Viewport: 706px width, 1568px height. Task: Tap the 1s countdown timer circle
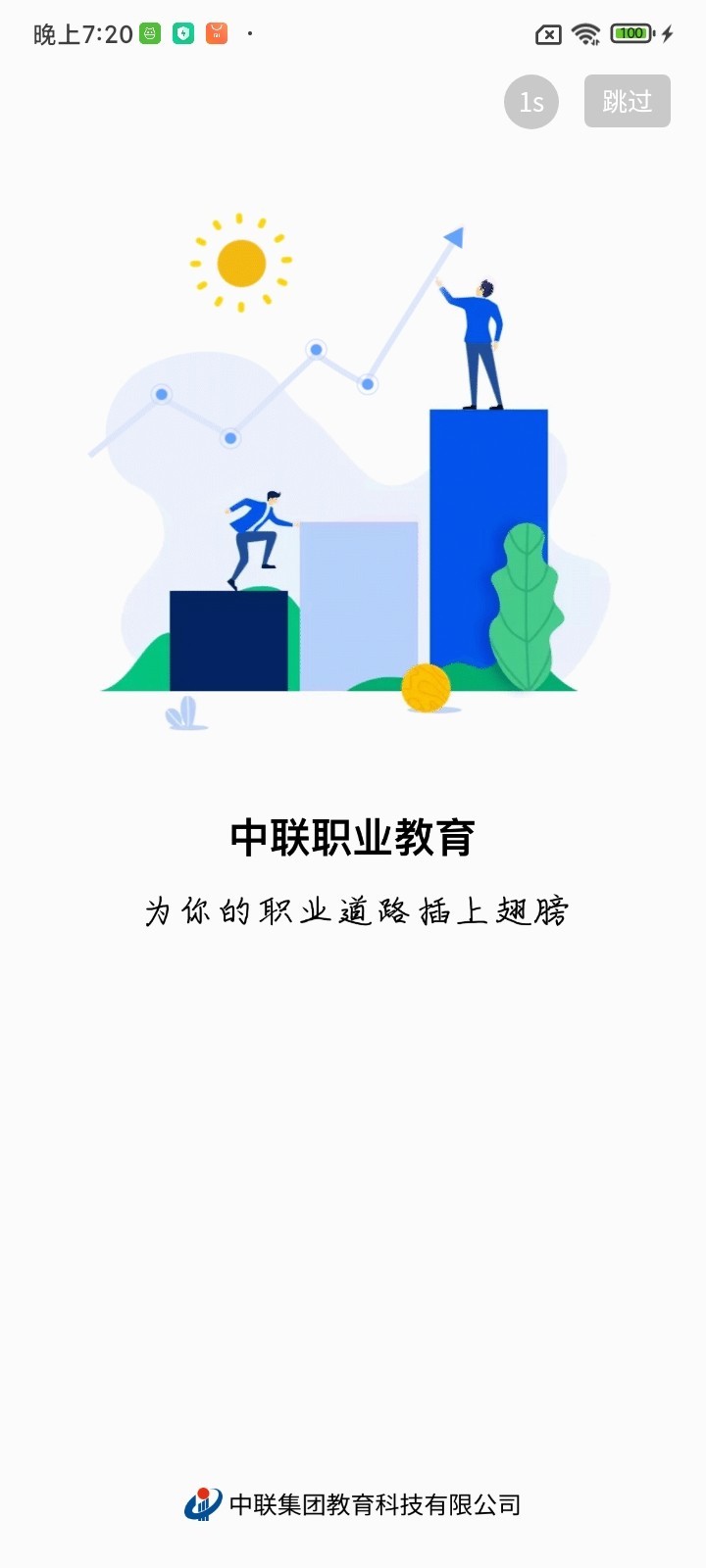(530, 101)
